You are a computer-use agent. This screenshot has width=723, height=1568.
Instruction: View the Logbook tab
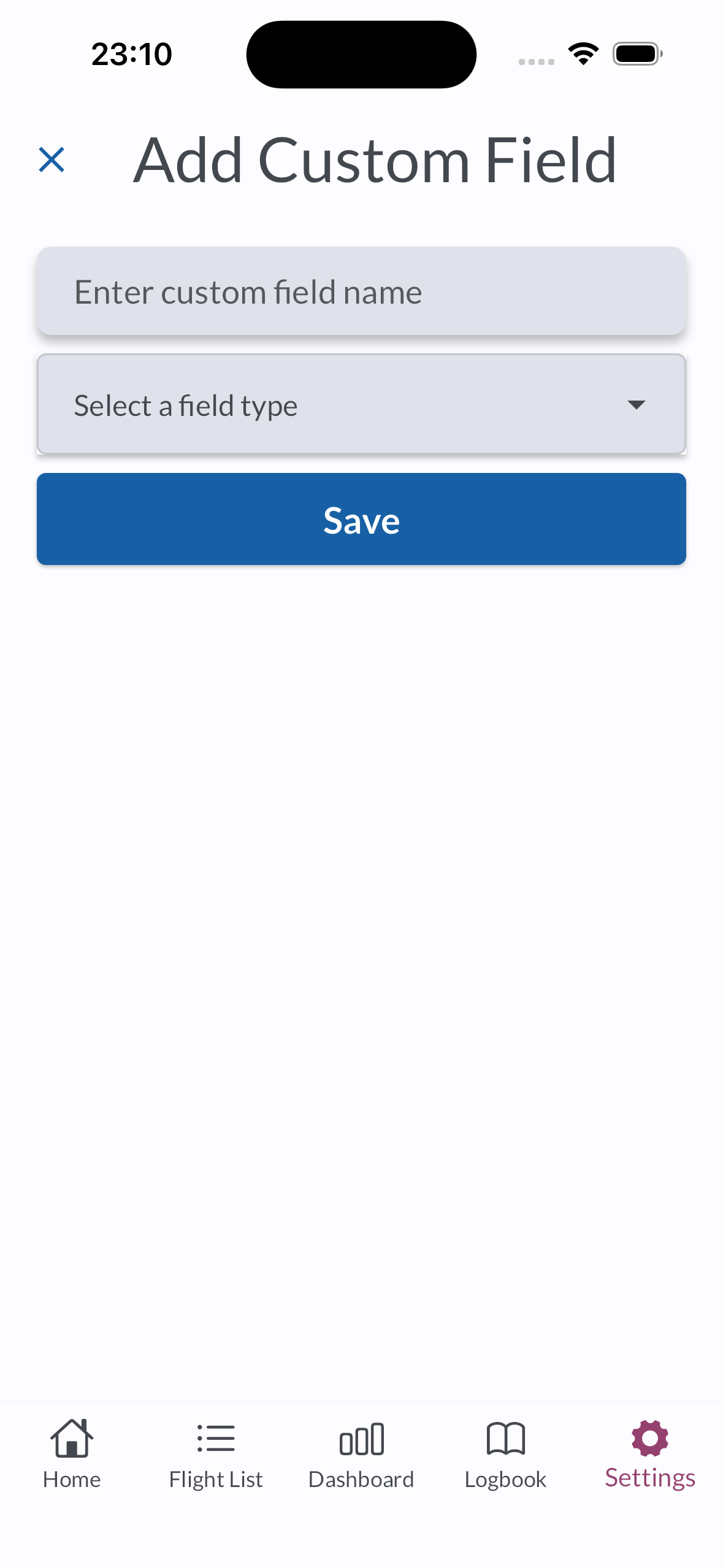(505, 1454)
